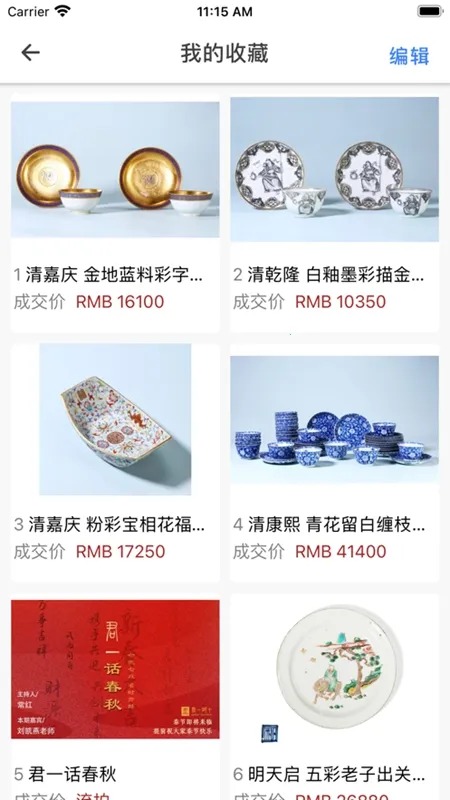The height and width of the screenshot is (800, 450).
Task: Open item 1 清嘉庆 金地蓝料彩字
Action: (x=115, y=213)
